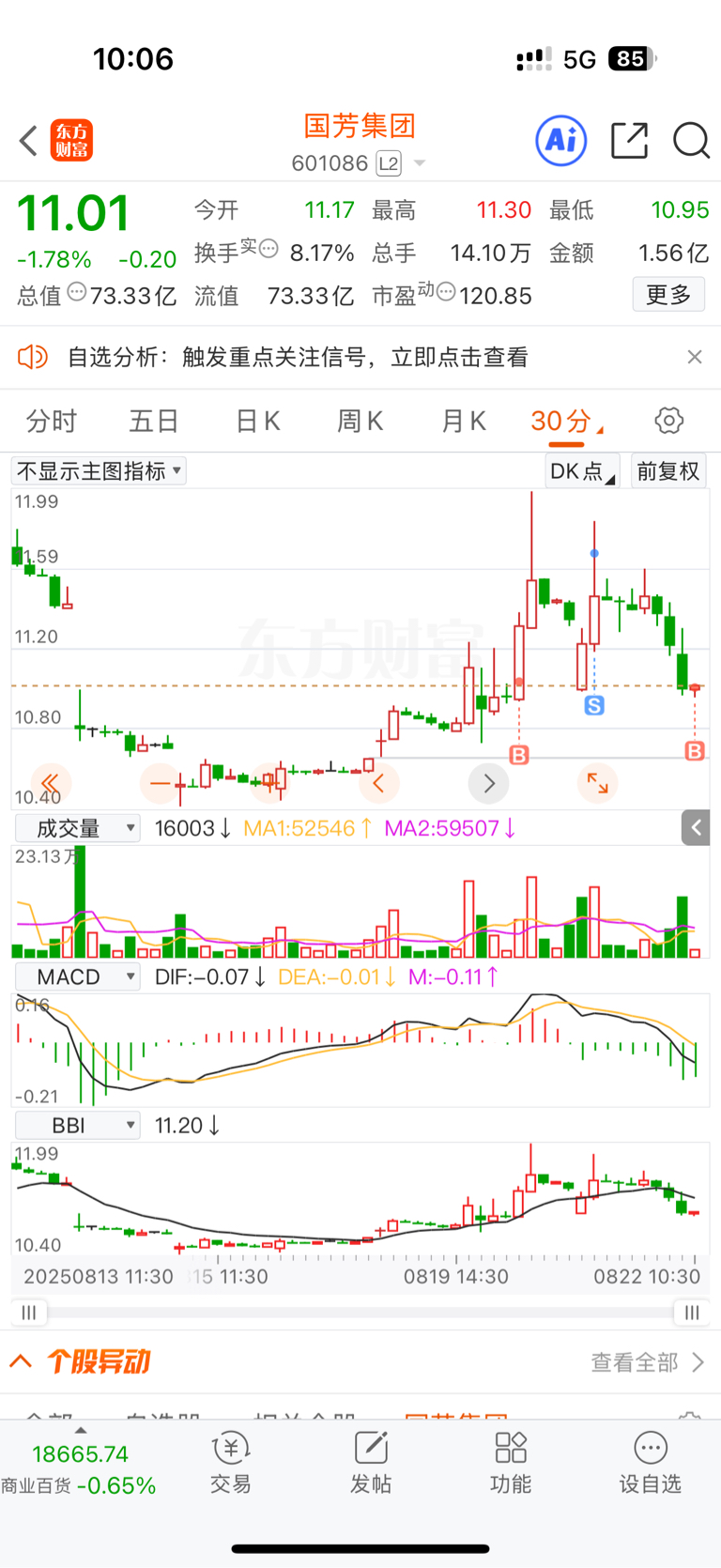Viewport: 721px width, 1568px height.
Task: Go back with the top-left arrow
Action: click(x=28, y=141)
